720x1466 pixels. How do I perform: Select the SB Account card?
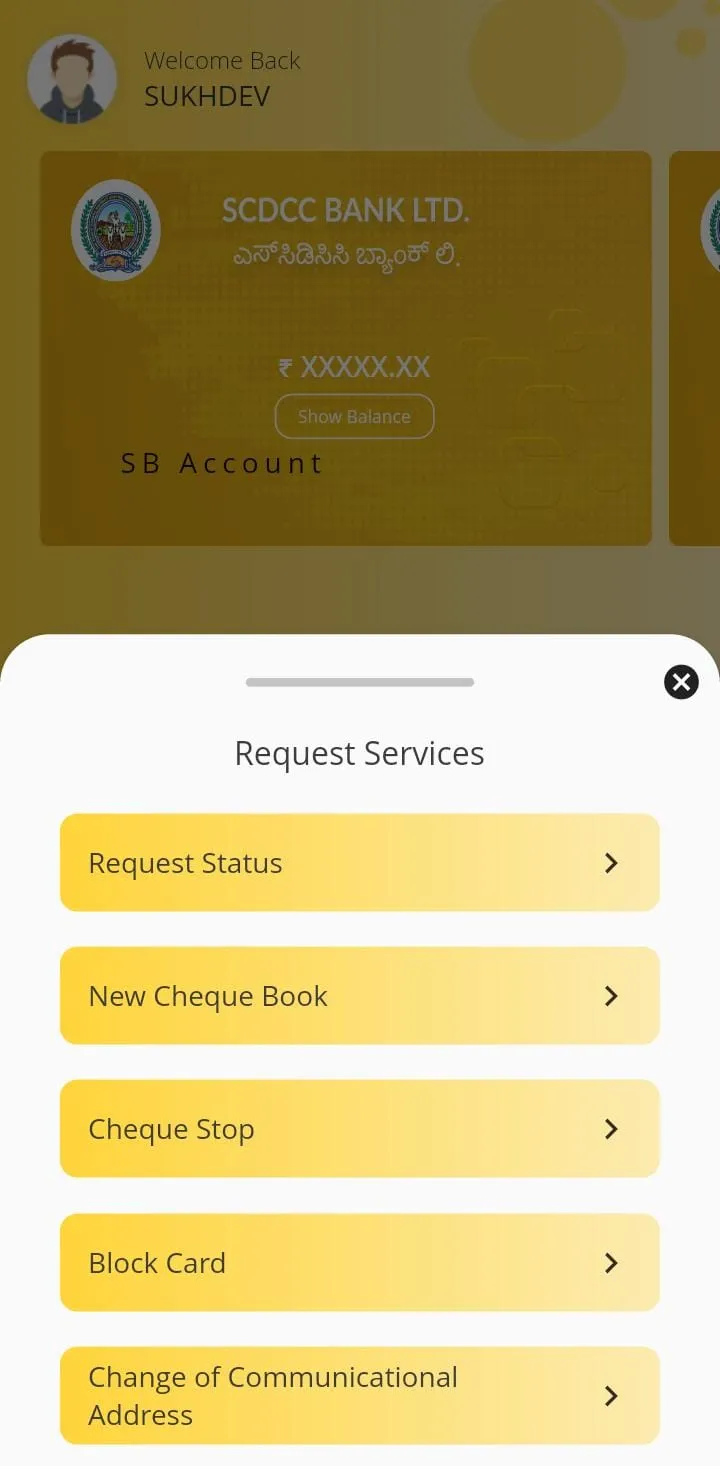tap(347, 347)
